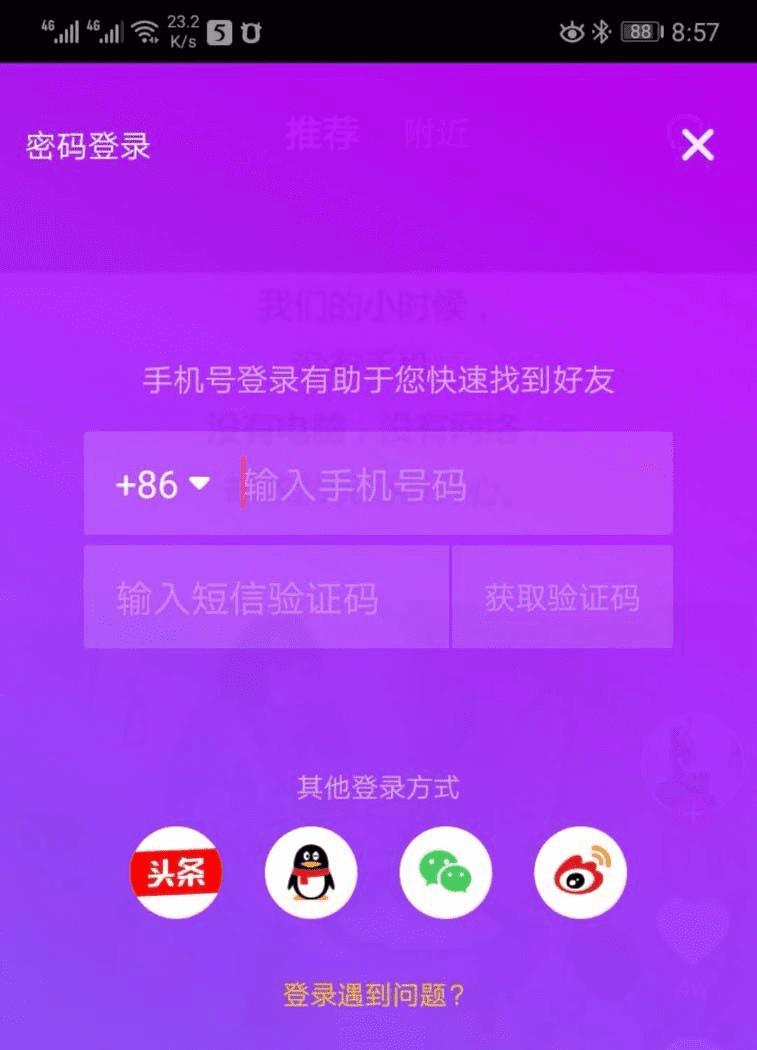Tap the SMS verification code field
This screenshot has height=1050, width=757.
(x=265, y=598)
